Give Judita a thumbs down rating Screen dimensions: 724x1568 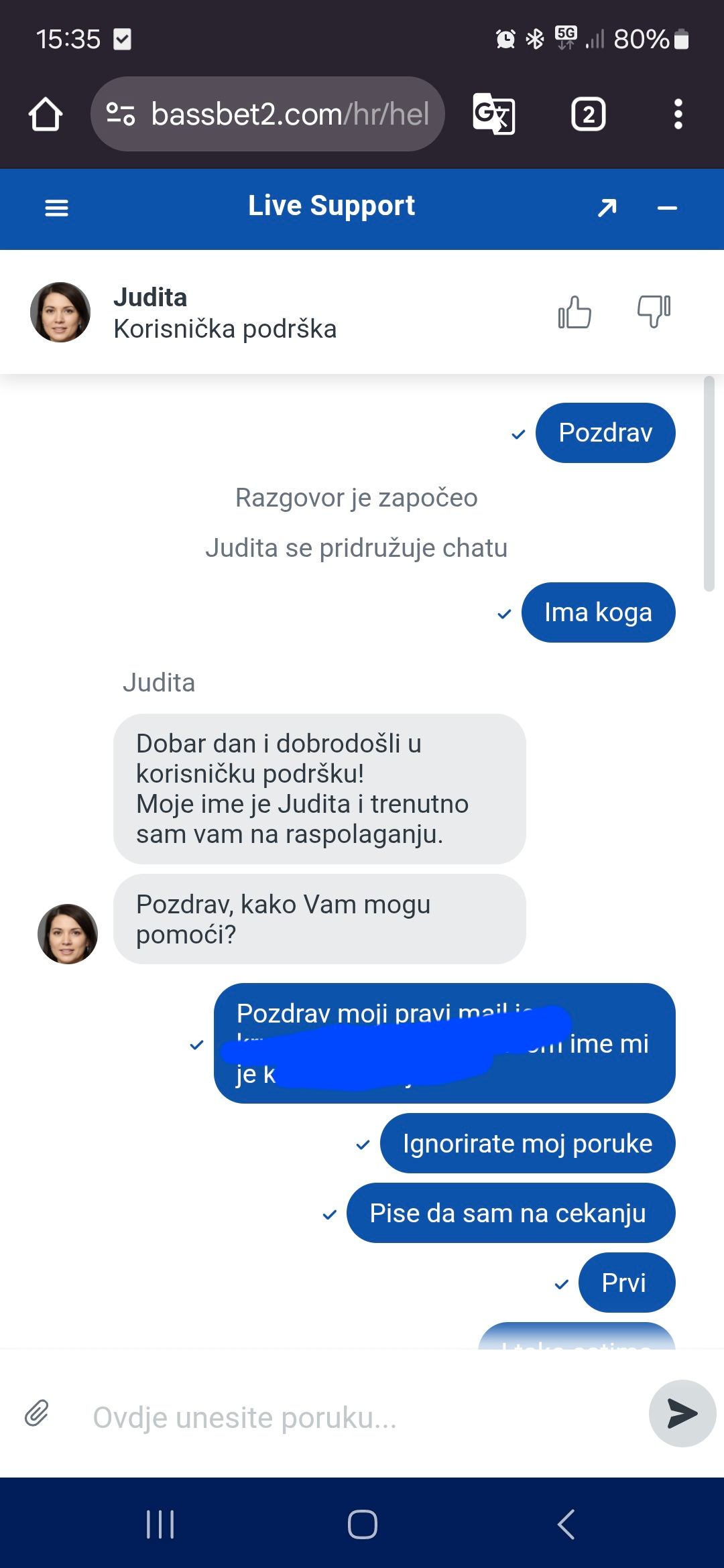tap(654, 312)
